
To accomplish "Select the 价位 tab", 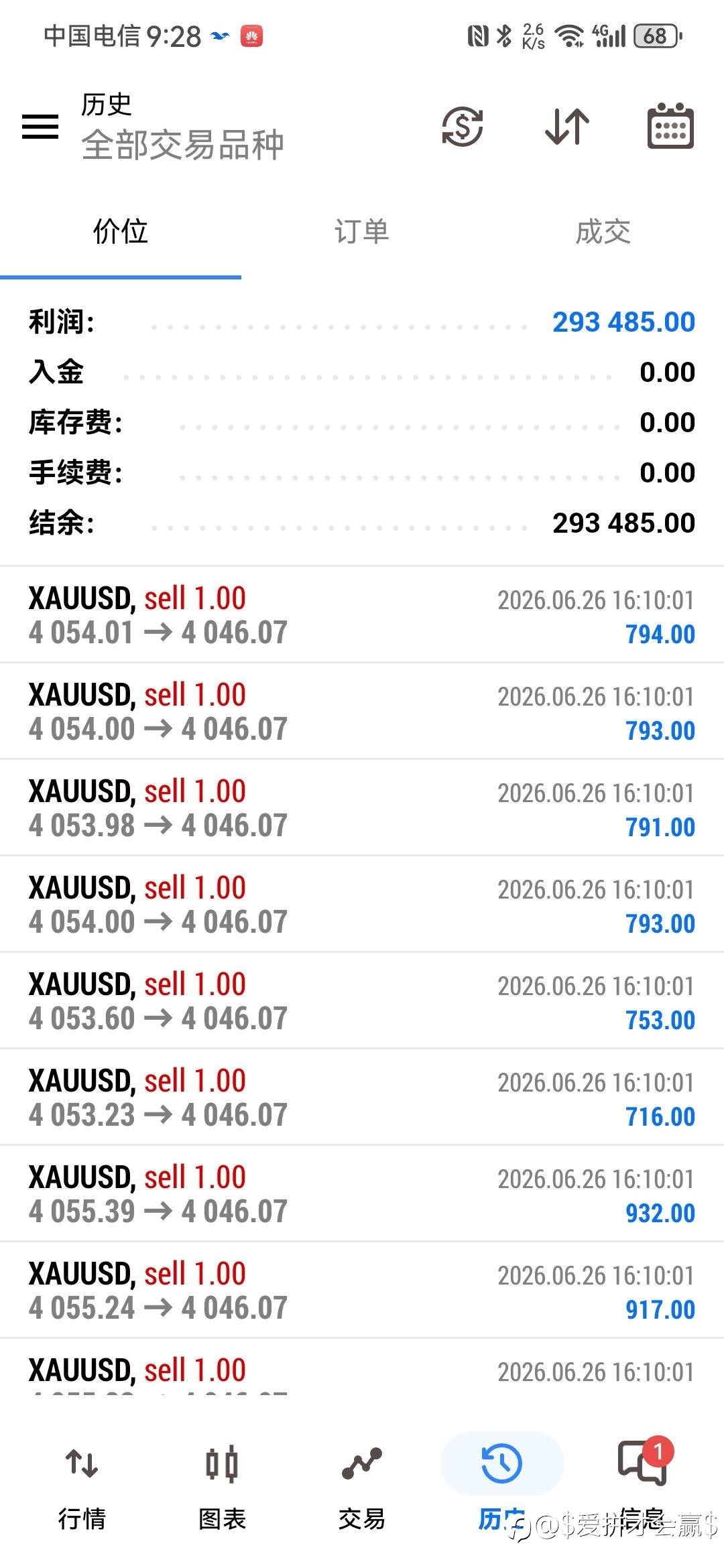I will [121, 231].
